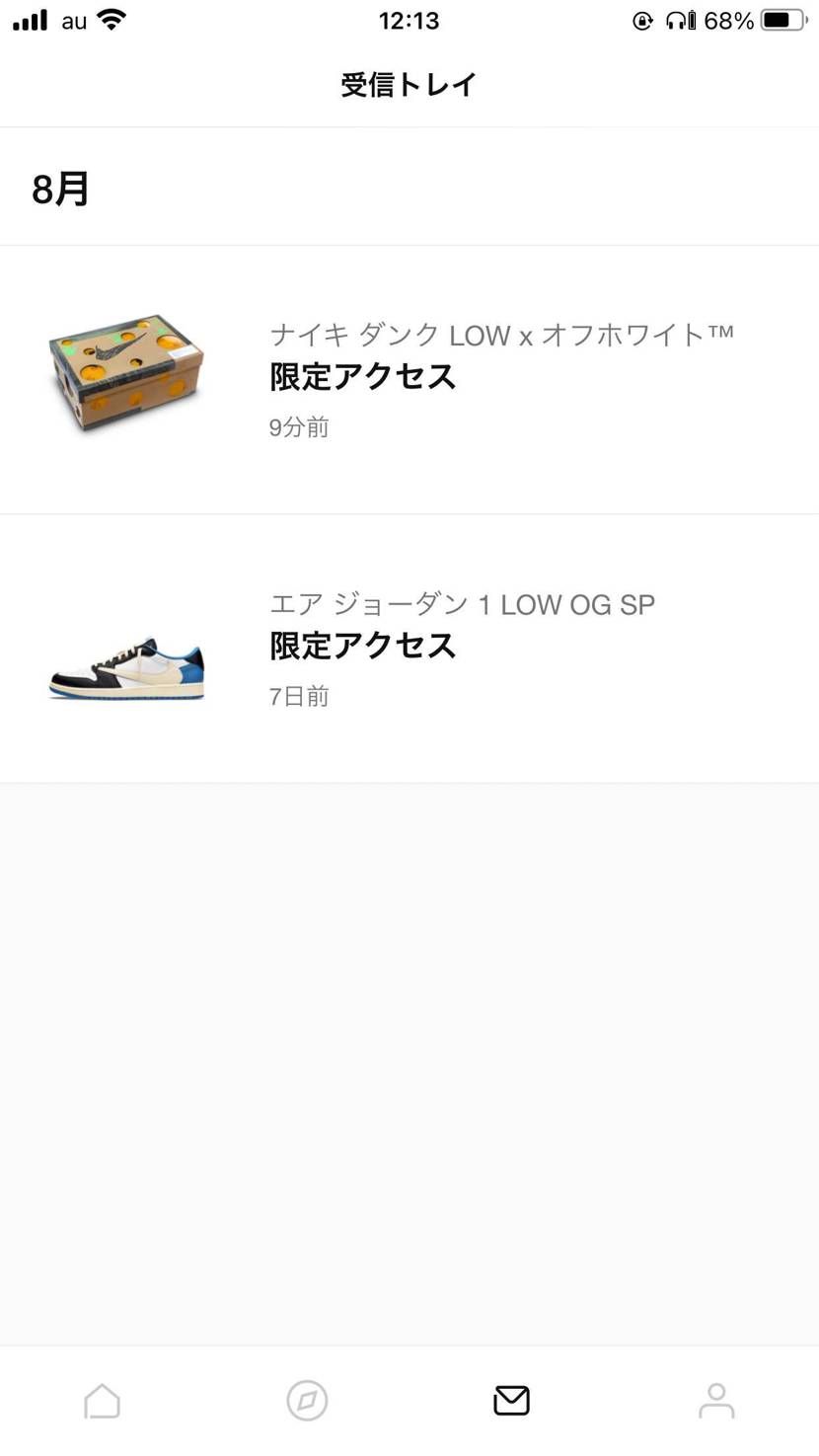Open the Inbox mail icon
This screenshot has height=1456, width=819.
pos(510,1400)
